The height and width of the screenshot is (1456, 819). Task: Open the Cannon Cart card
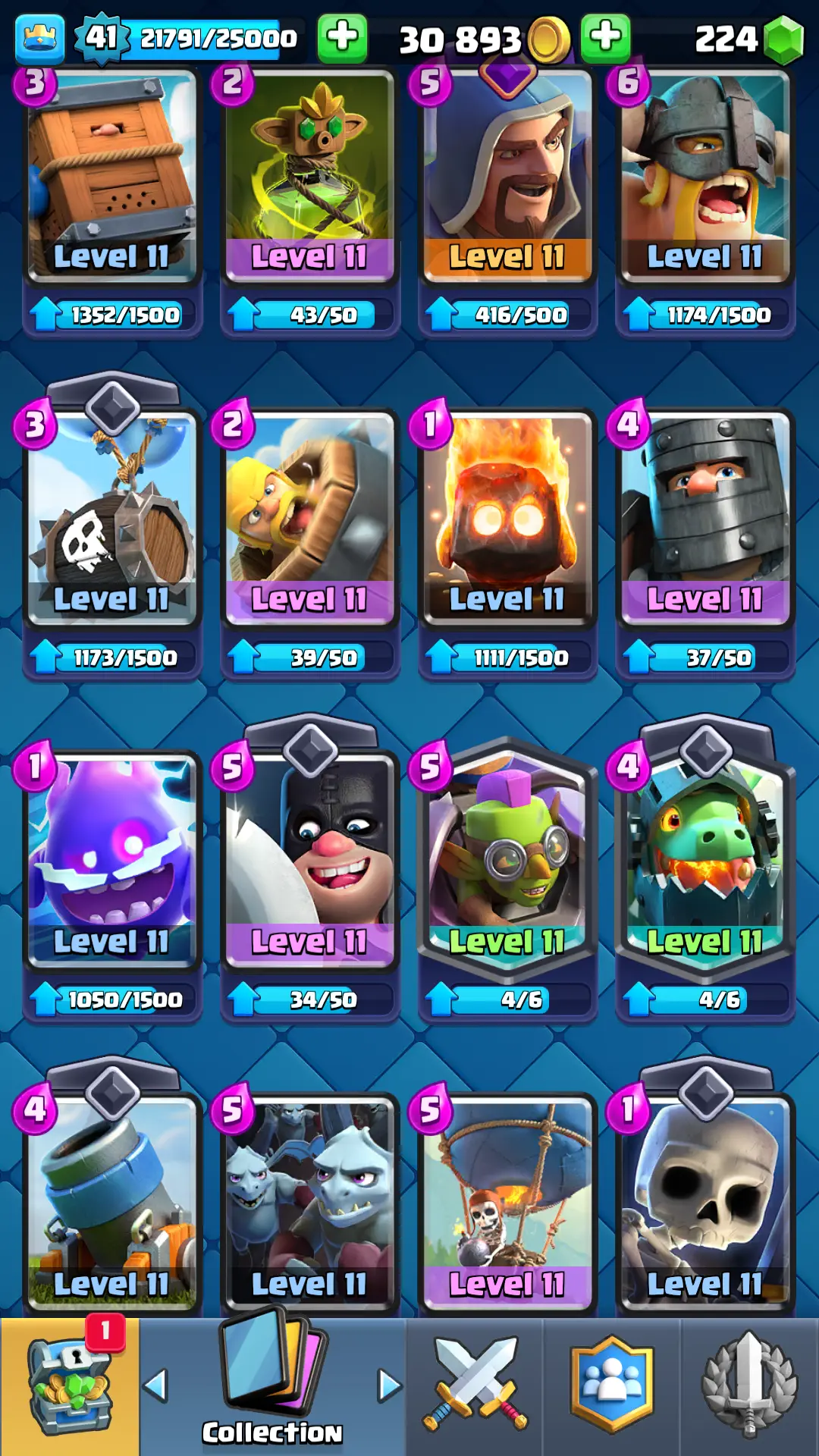coord(111,1198)
